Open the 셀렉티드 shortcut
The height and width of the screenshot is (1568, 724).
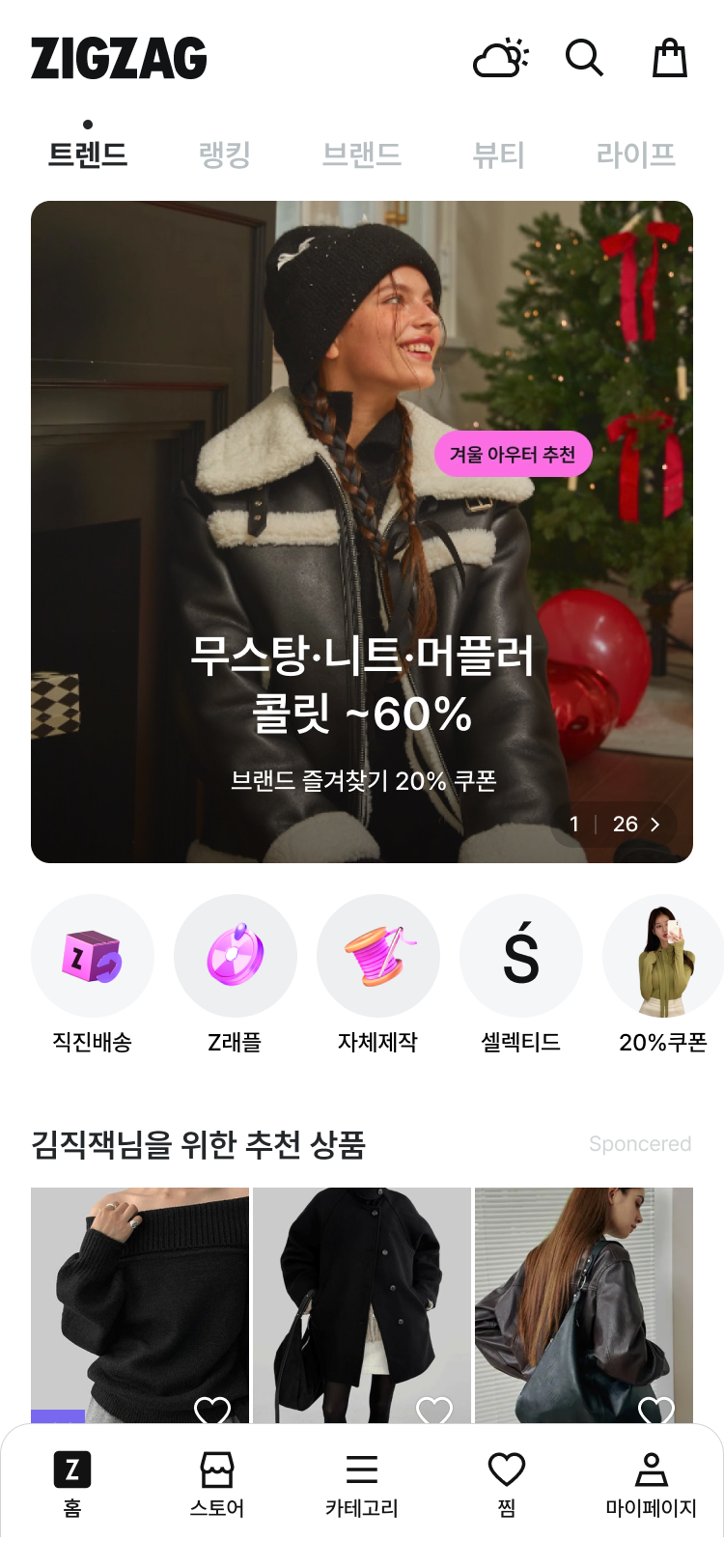coord(521,956)
